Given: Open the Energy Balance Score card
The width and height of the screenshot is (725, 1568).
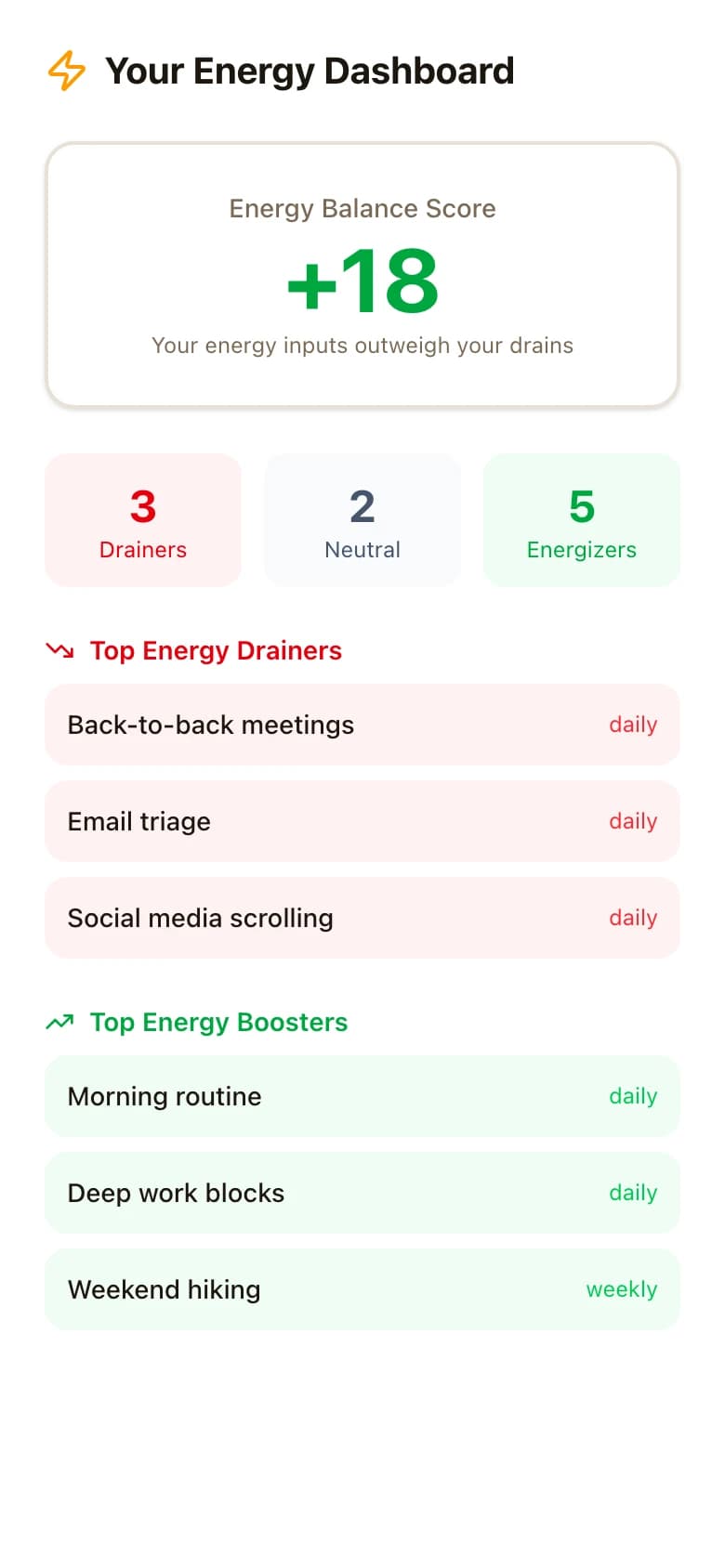Looking at the screenshot, I should (362, 275).
